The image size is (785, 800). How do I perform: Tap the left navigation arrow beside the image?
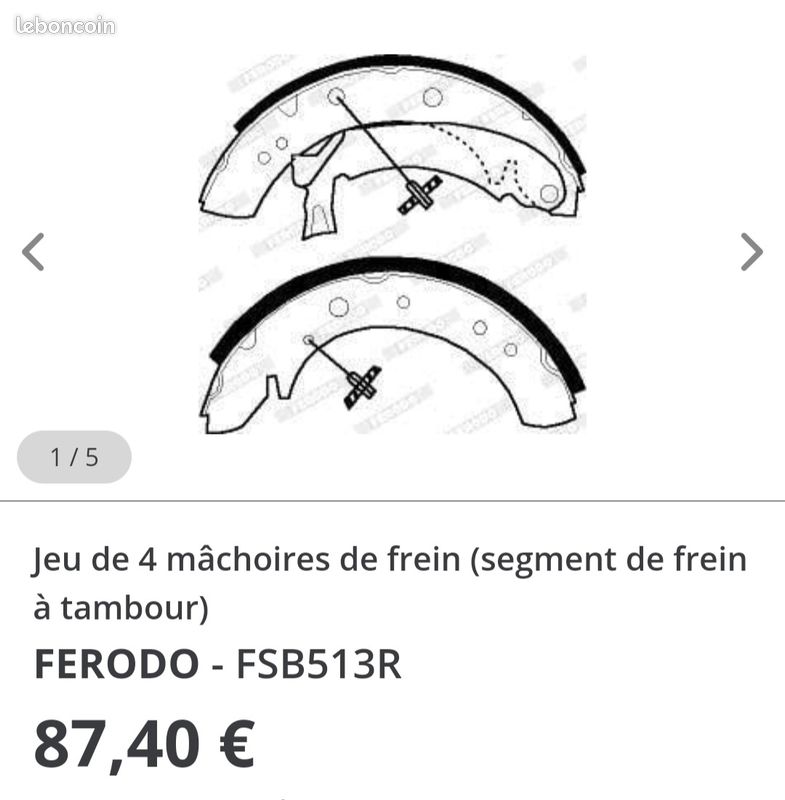[x=33, y=253]
